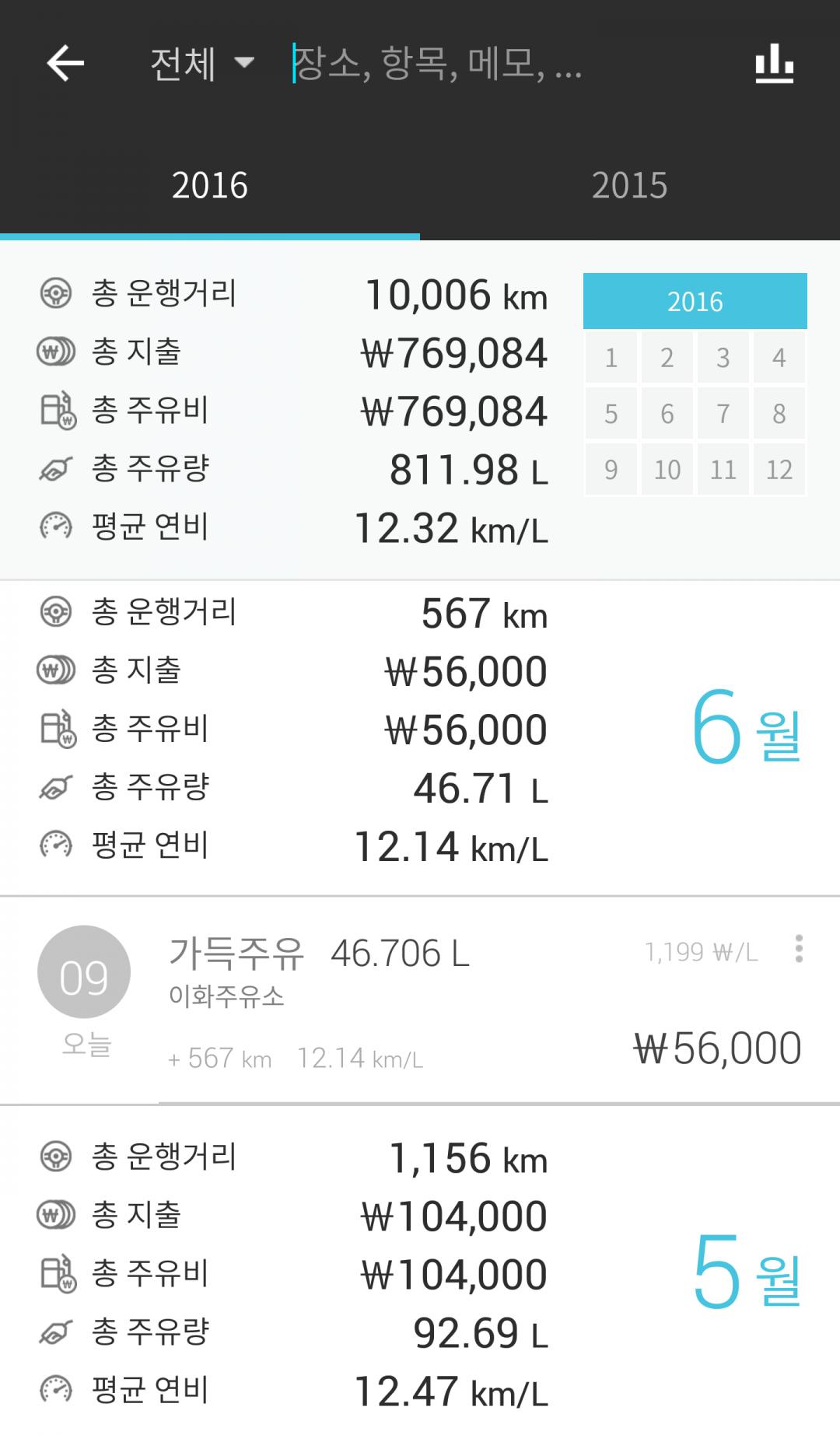Switch to the 2015 tab
Viewport: 840px width, 1435px height.
629,186
